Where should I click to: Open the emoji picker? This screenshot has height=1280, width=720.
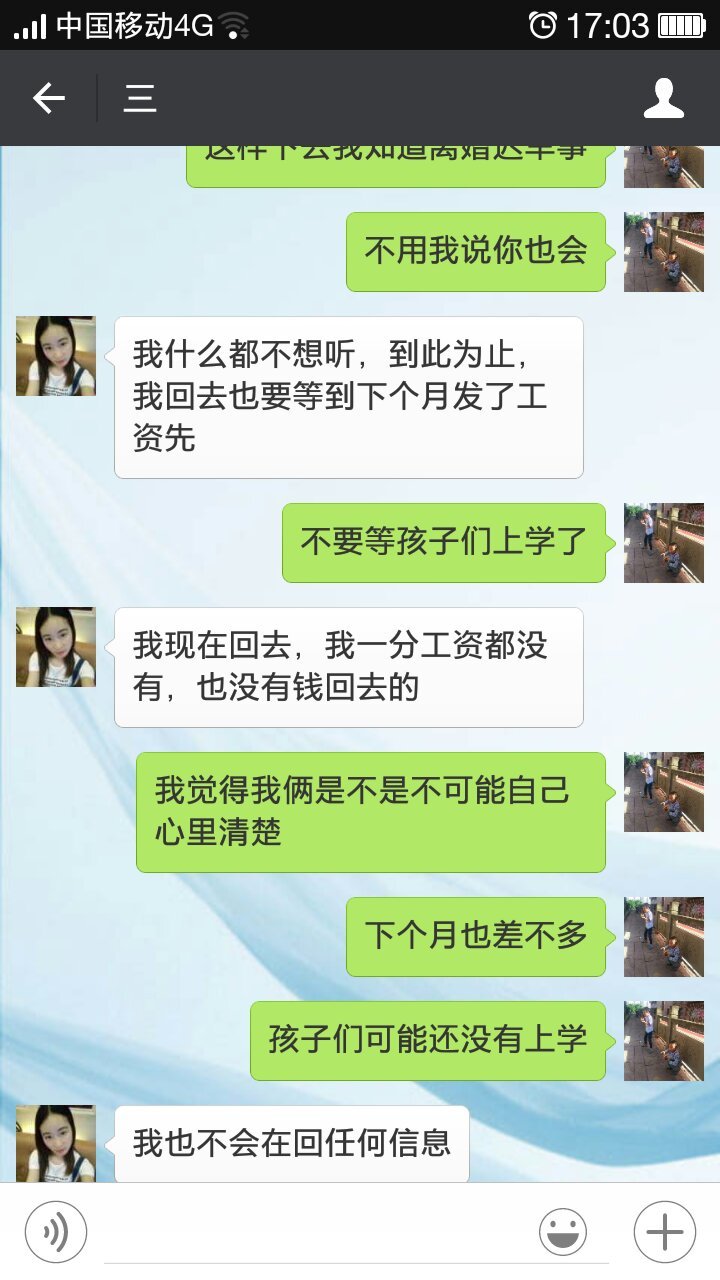(563, 1232)
